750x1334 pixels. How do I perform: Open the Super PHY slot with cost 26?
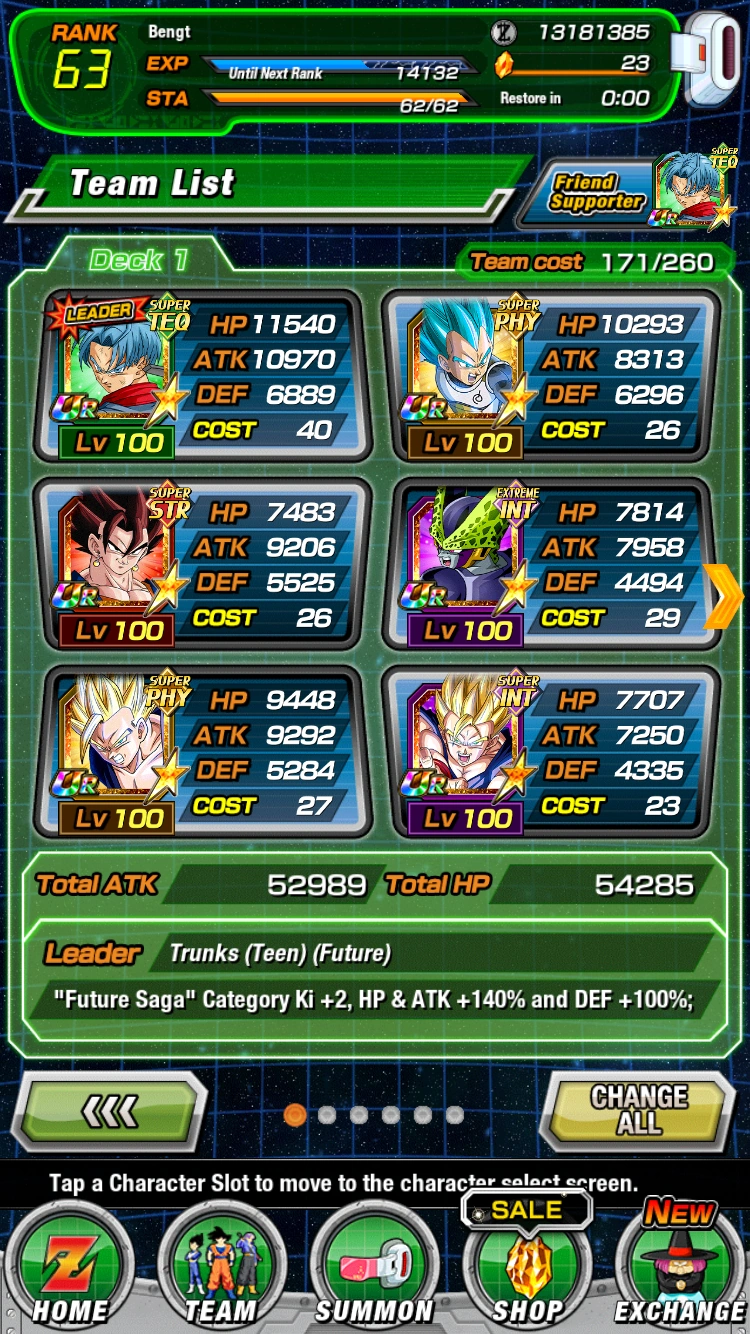click(551, 376)
